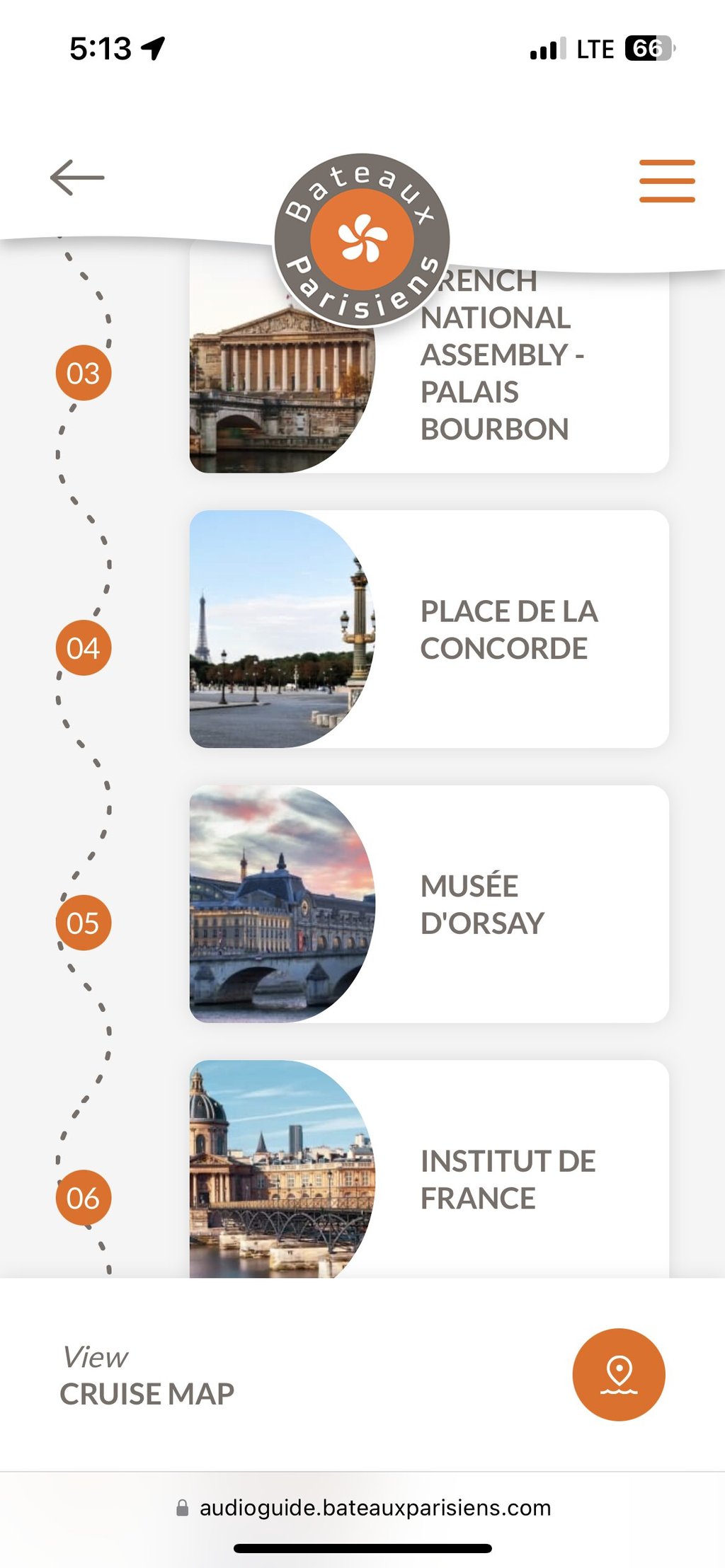
Task: Go back using the arrow icon
Action: point(77,178)
